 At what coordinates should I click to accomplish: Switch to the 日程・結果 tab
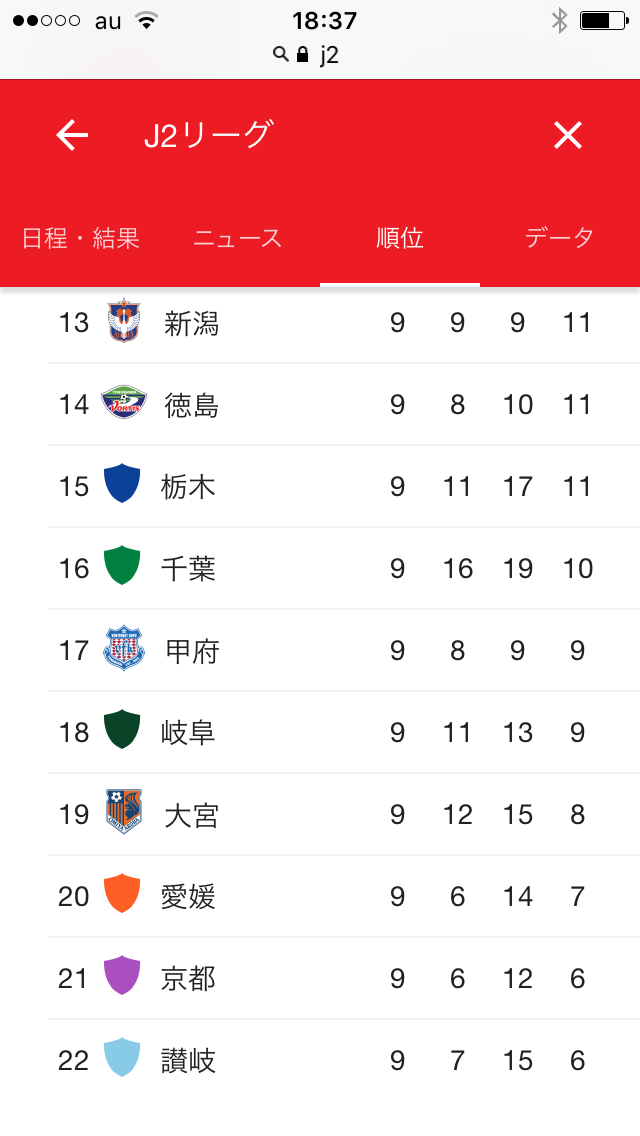pyautogui.click(x=80, y=238)
